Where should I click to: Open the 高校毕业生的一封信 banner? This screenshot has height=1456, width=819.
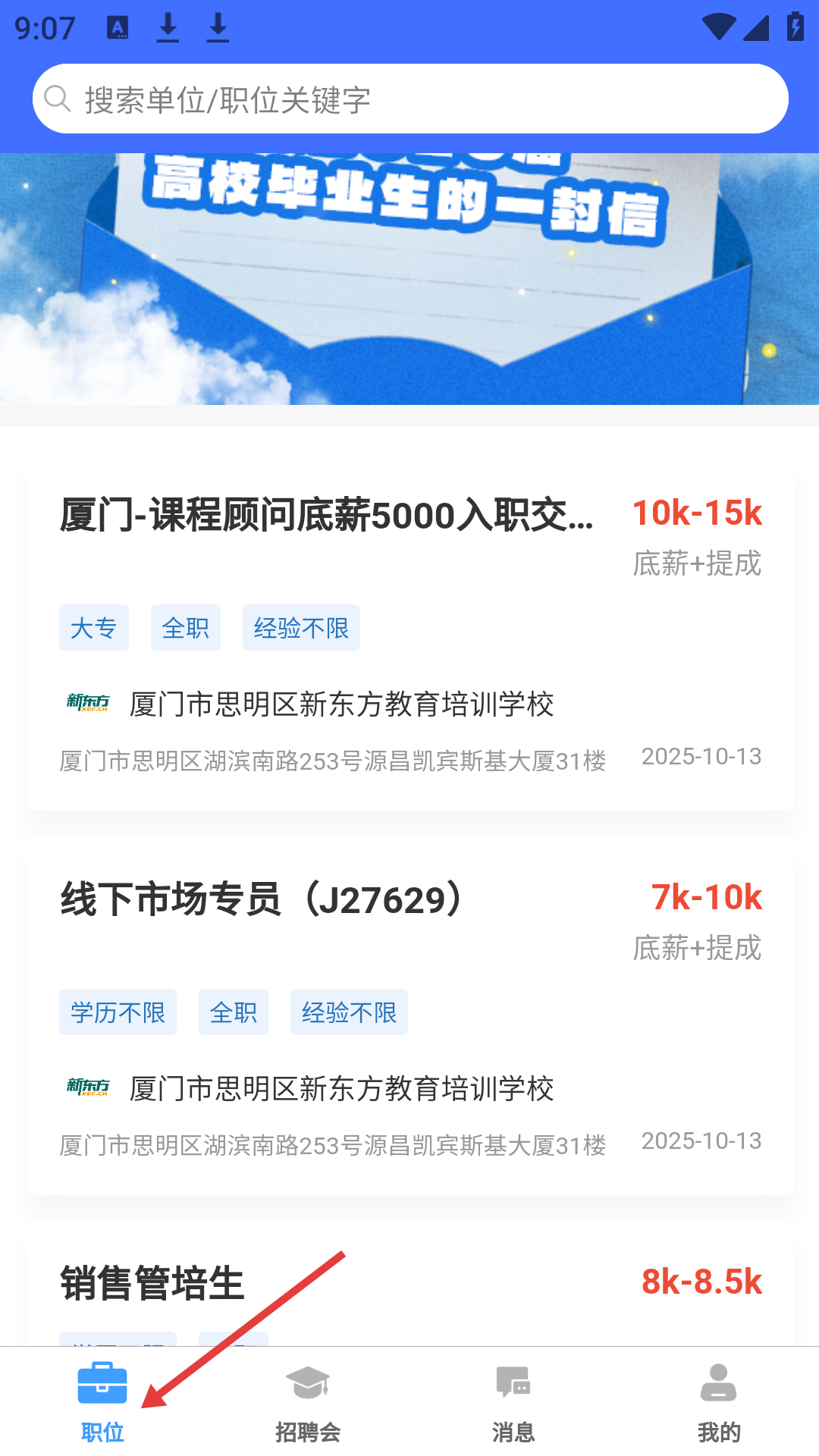(x=409, y=279)
